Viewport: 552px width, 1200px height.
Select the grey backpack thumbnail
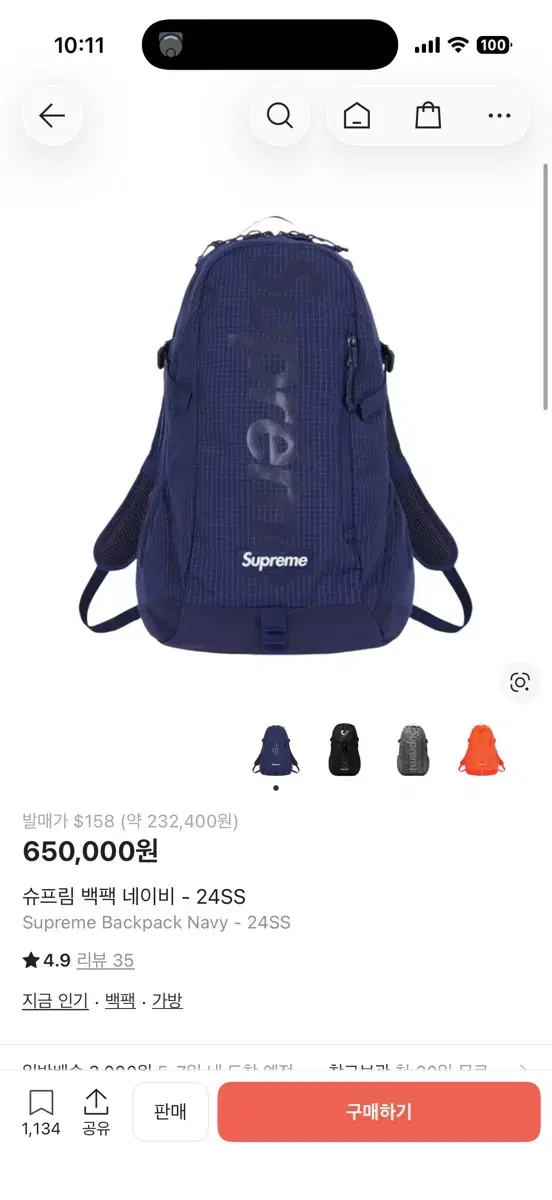tap(413, 750)
